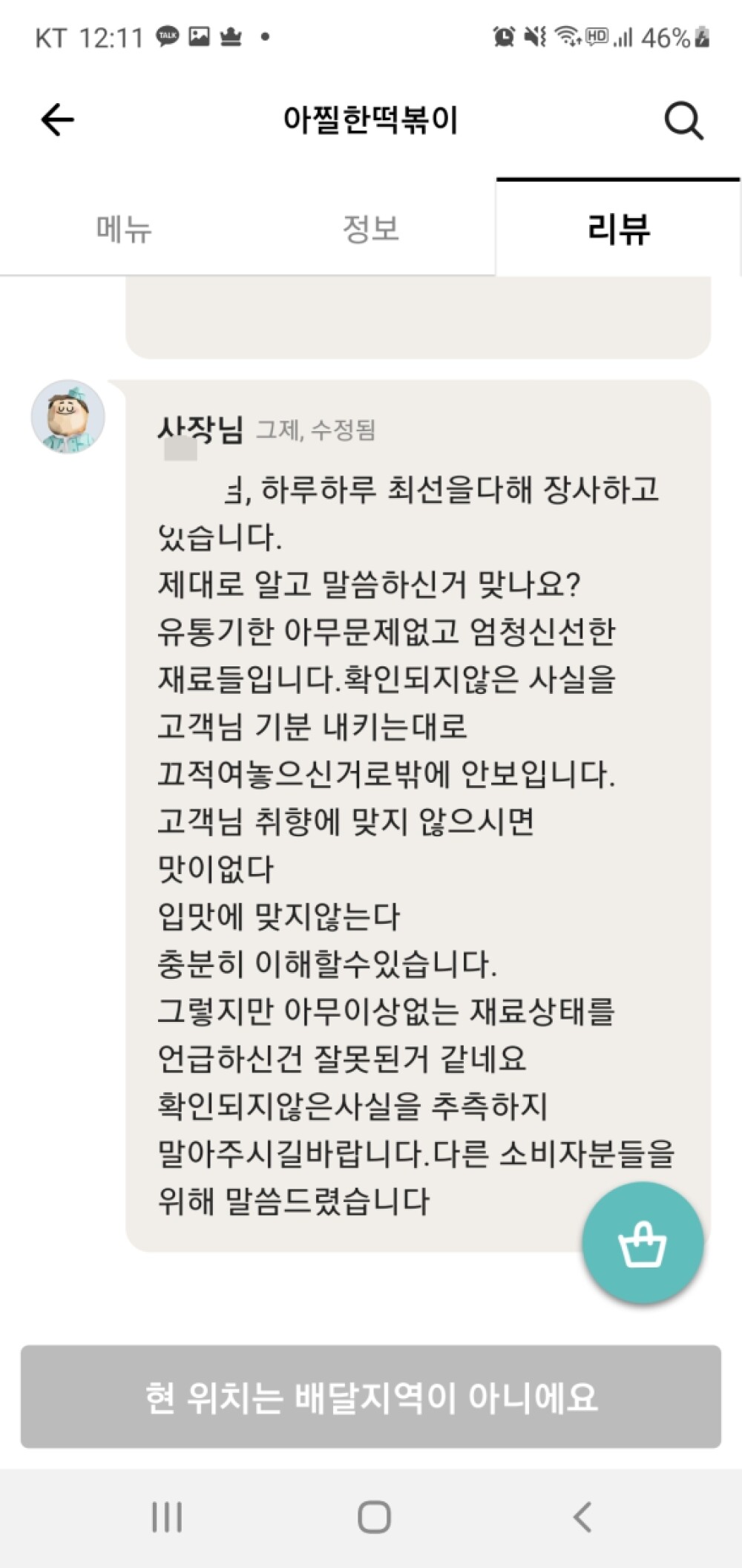
Task: Open recent apps from the navigation bar
Action: click(166, 1518)
